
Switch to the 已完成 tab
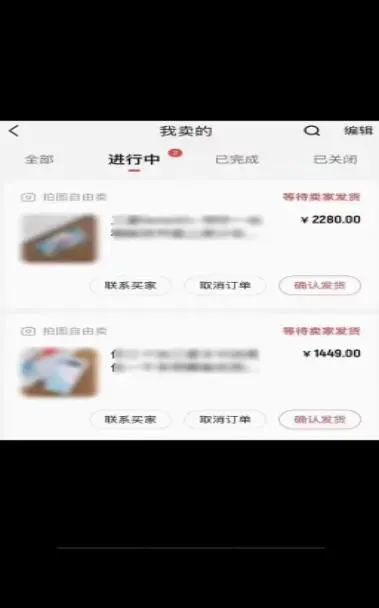237,159
